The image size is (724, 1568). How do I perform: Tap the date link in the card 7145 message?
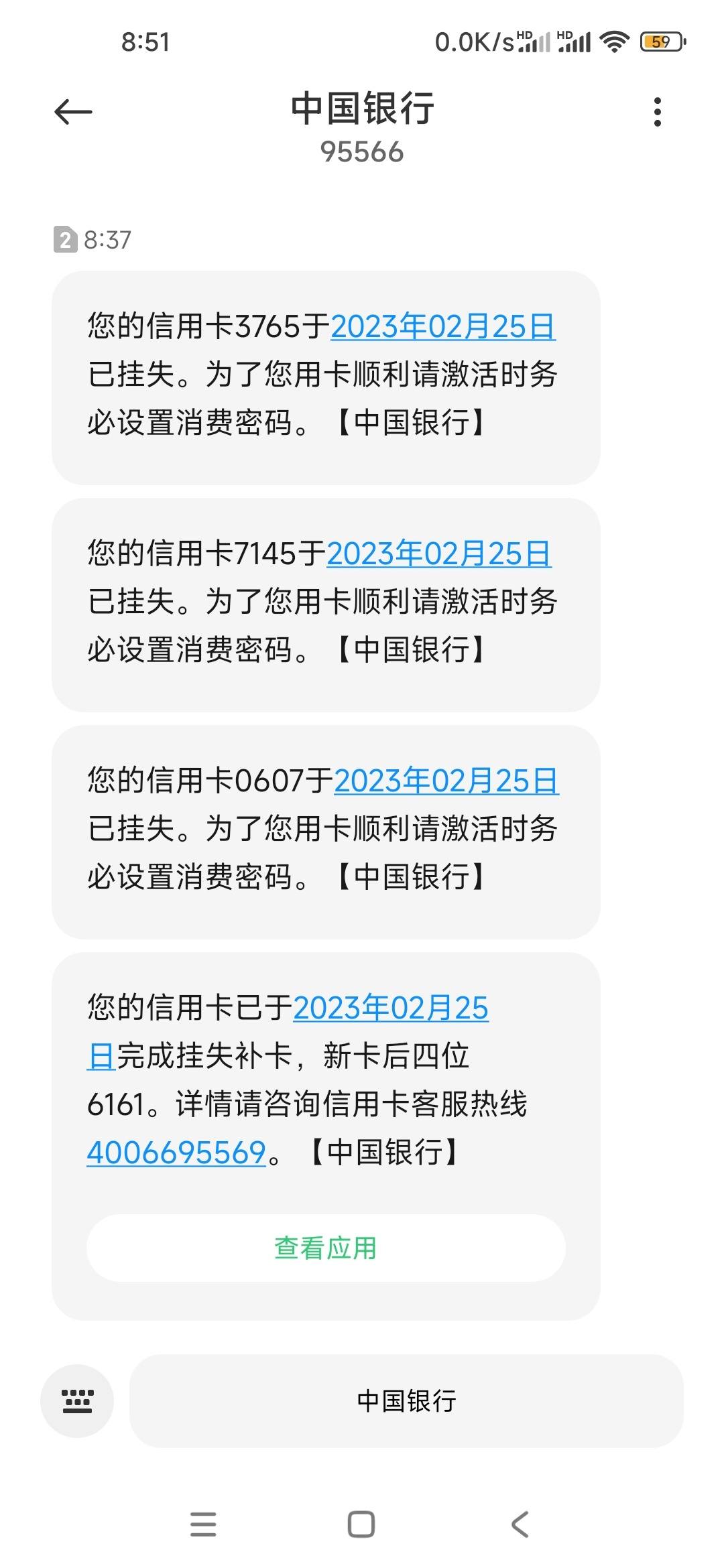click(x=439, y=553)
